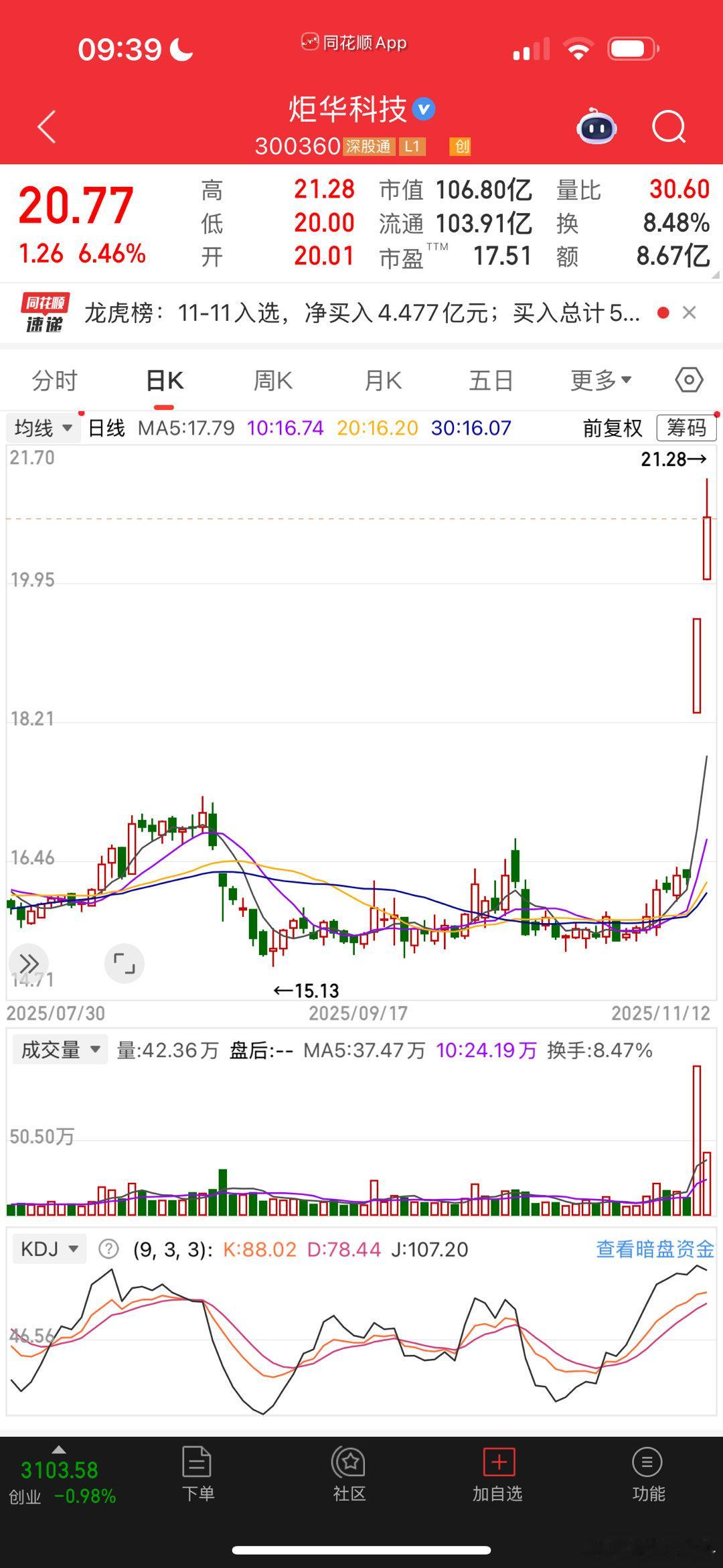Image resolution: width=723 pixels, height=1568 pixels.
Task: Switch to the 周K weekly chart tab
Action: [x=272, y=379]
